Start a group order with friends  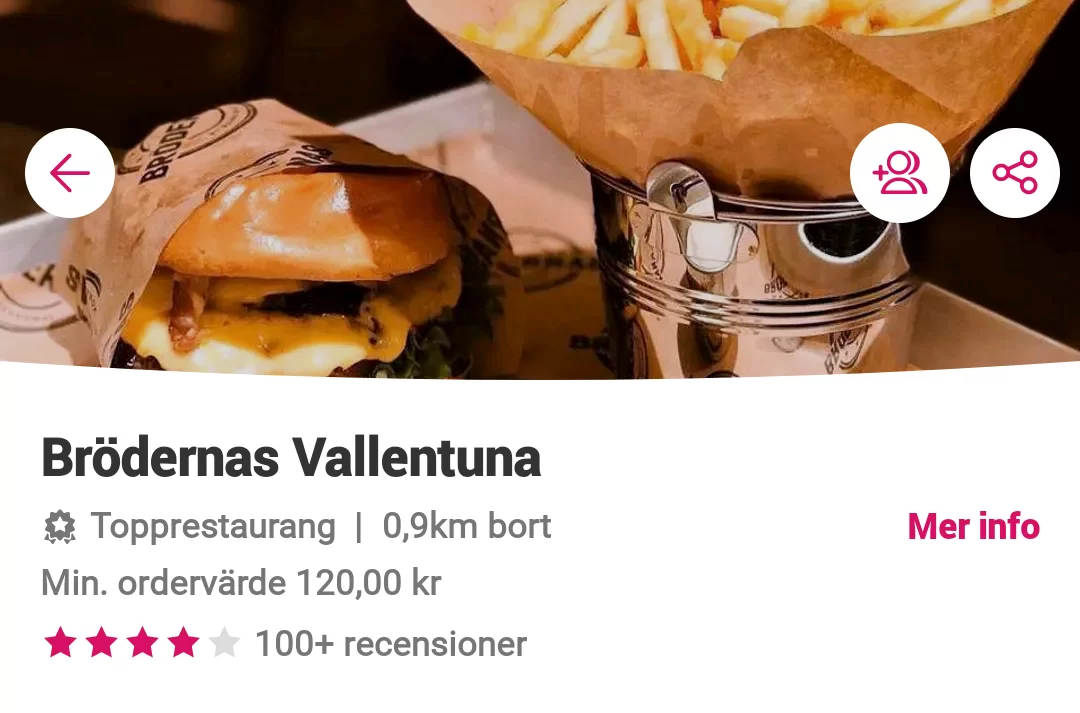coord(899,173)
